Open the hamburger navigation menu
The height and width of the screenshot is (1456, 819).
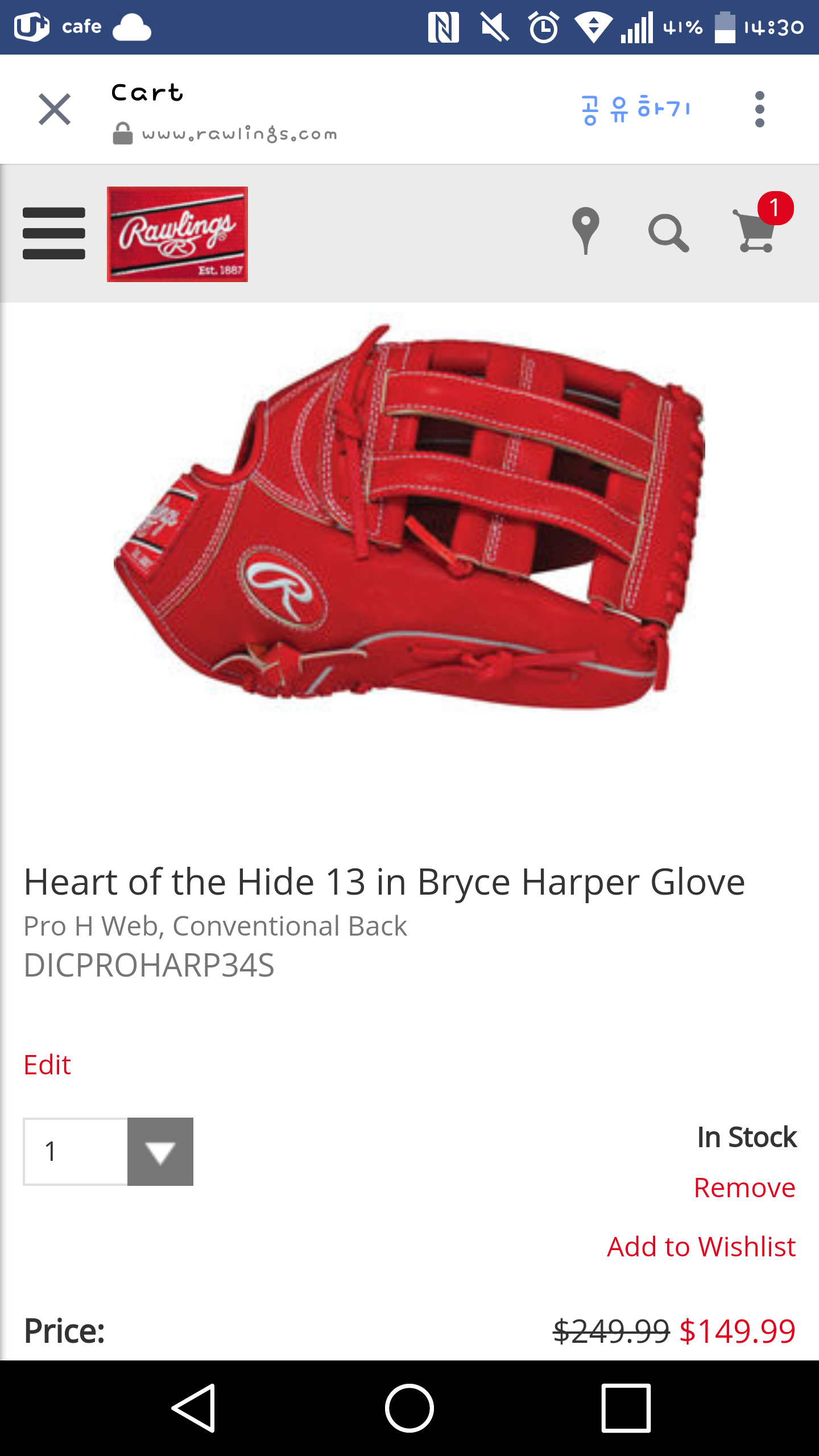point(54,233)
